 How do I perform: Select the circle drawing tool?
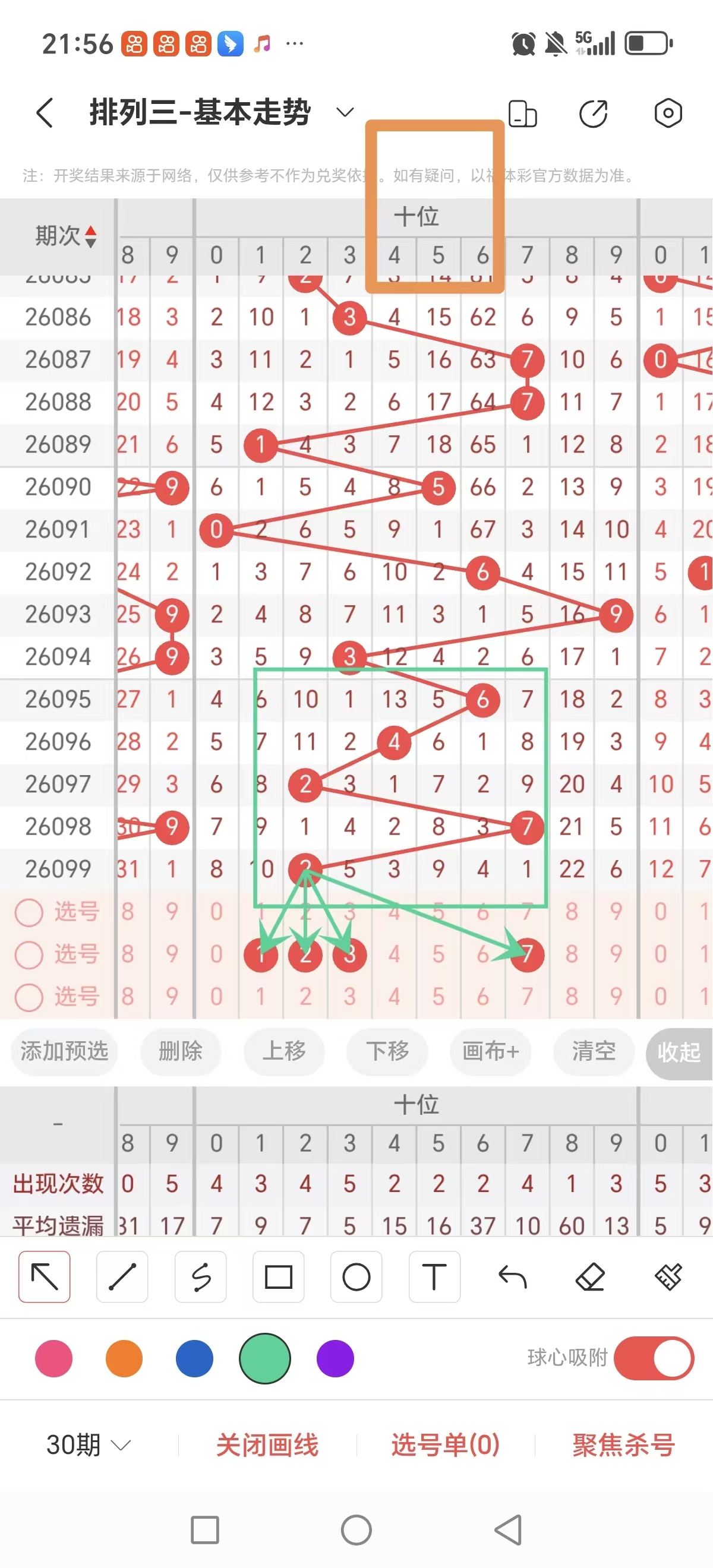356,1278
